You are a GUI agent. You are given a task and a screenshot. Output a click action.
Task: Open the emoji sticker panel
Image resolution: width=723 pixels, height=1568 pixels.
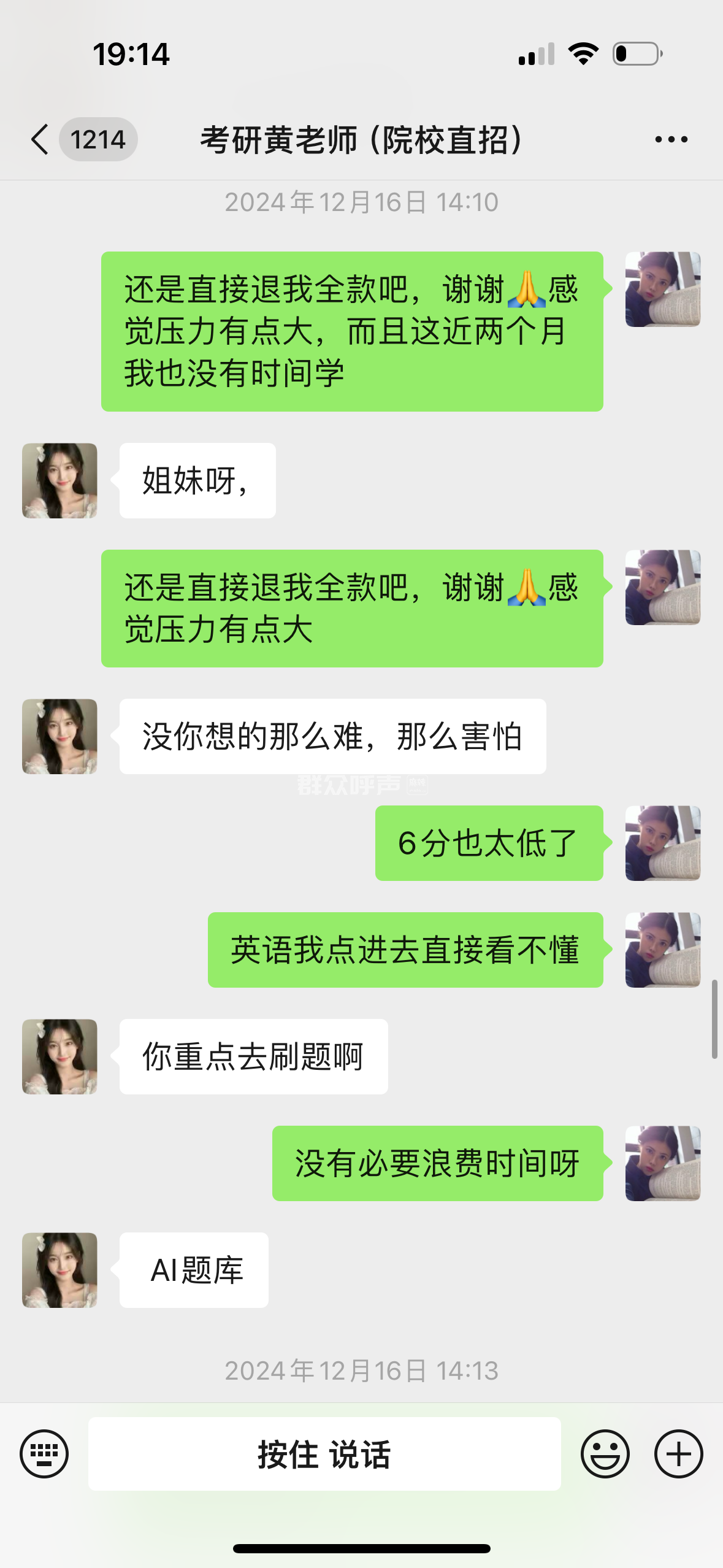click(x=605, y=1453)
